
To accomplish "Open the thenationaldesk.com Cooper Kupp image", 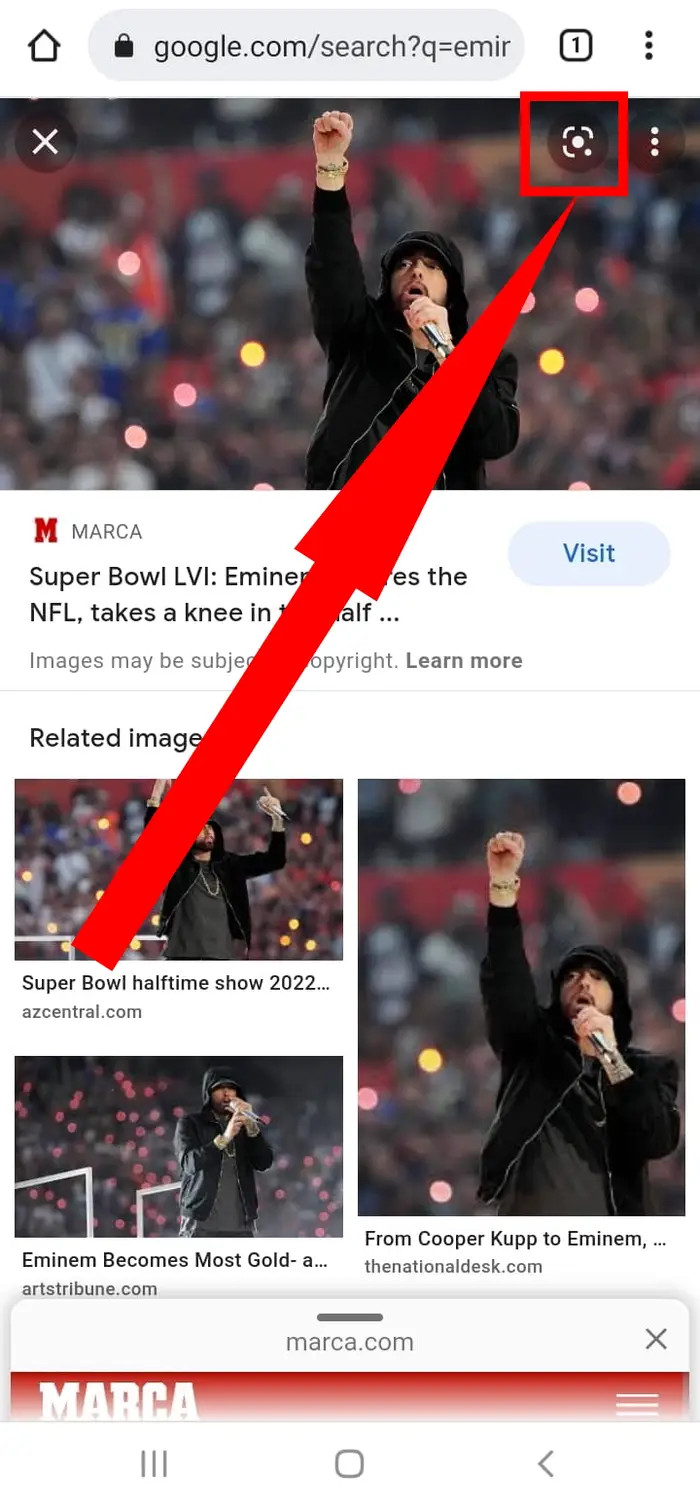I will pos(521,997).
